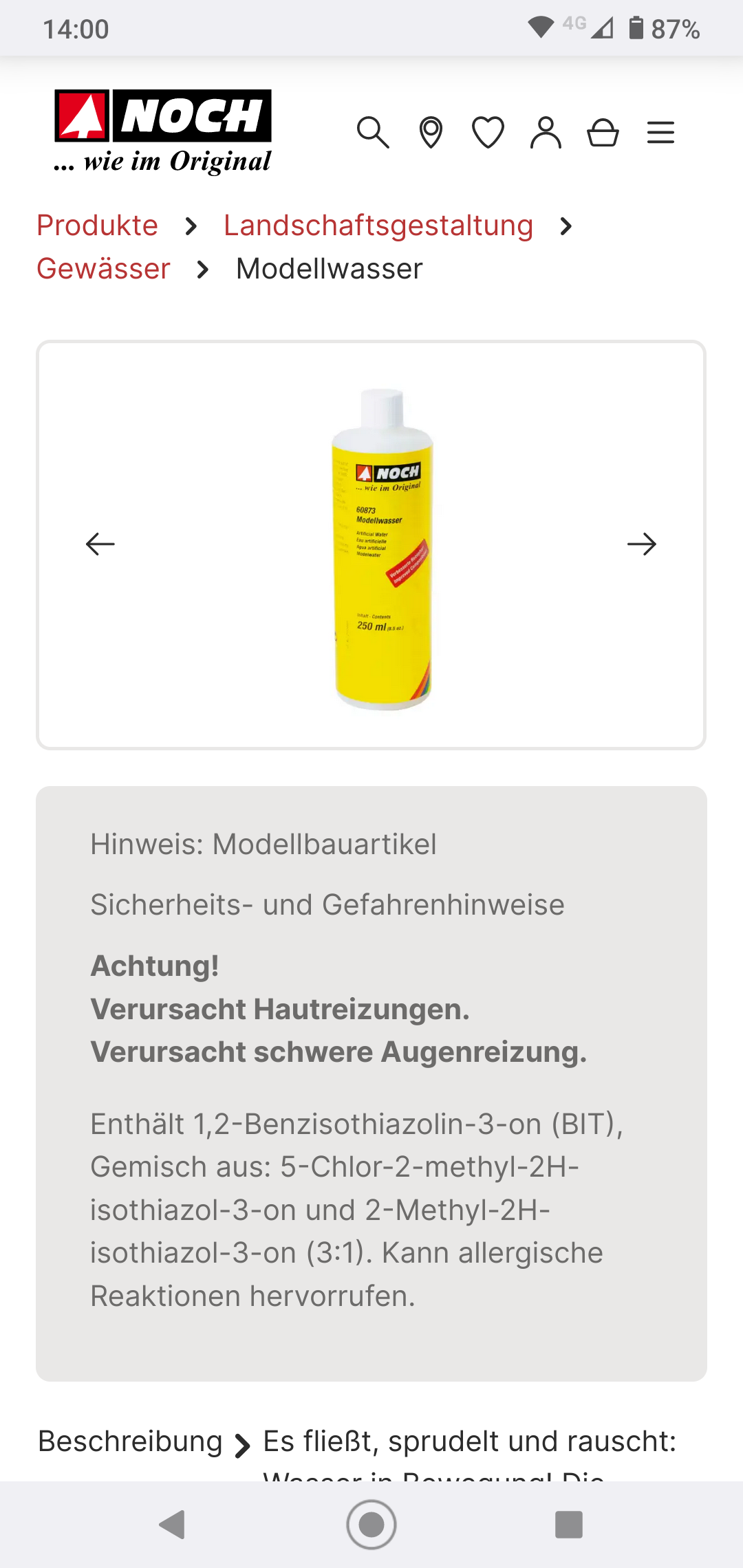The image size is (743, 1568).
Task: Open the search magnifier icon
Action: tap(373, 133)
